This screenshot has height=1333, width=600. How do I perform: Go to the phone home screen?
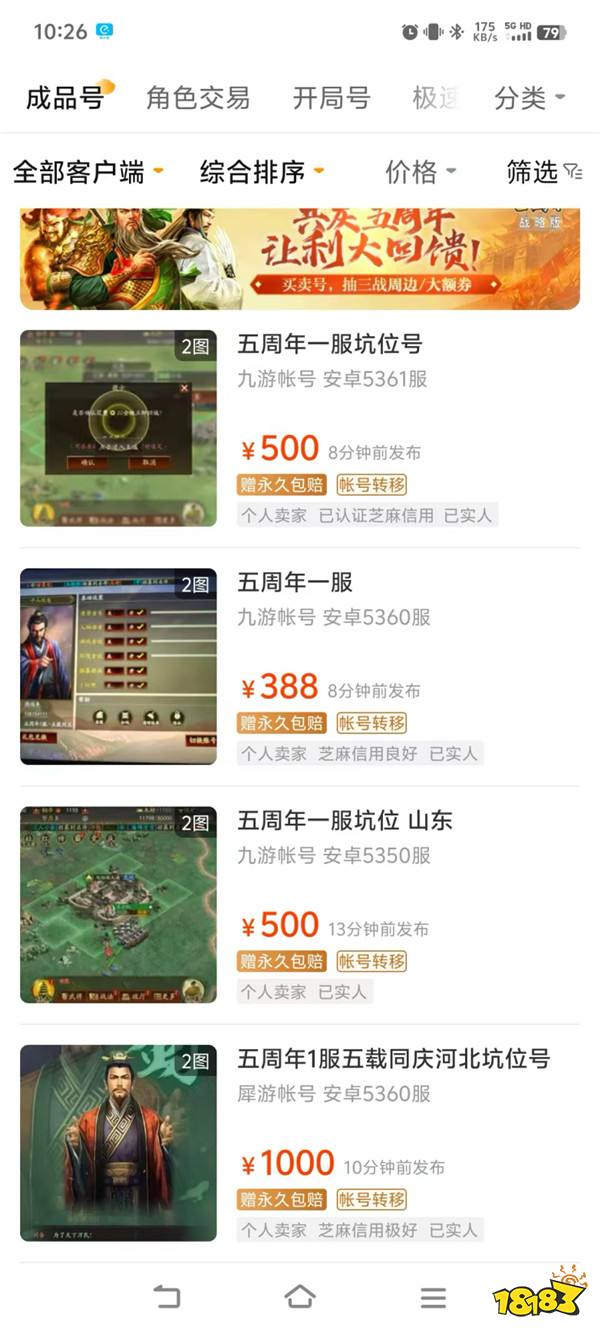pos(300,1297)
